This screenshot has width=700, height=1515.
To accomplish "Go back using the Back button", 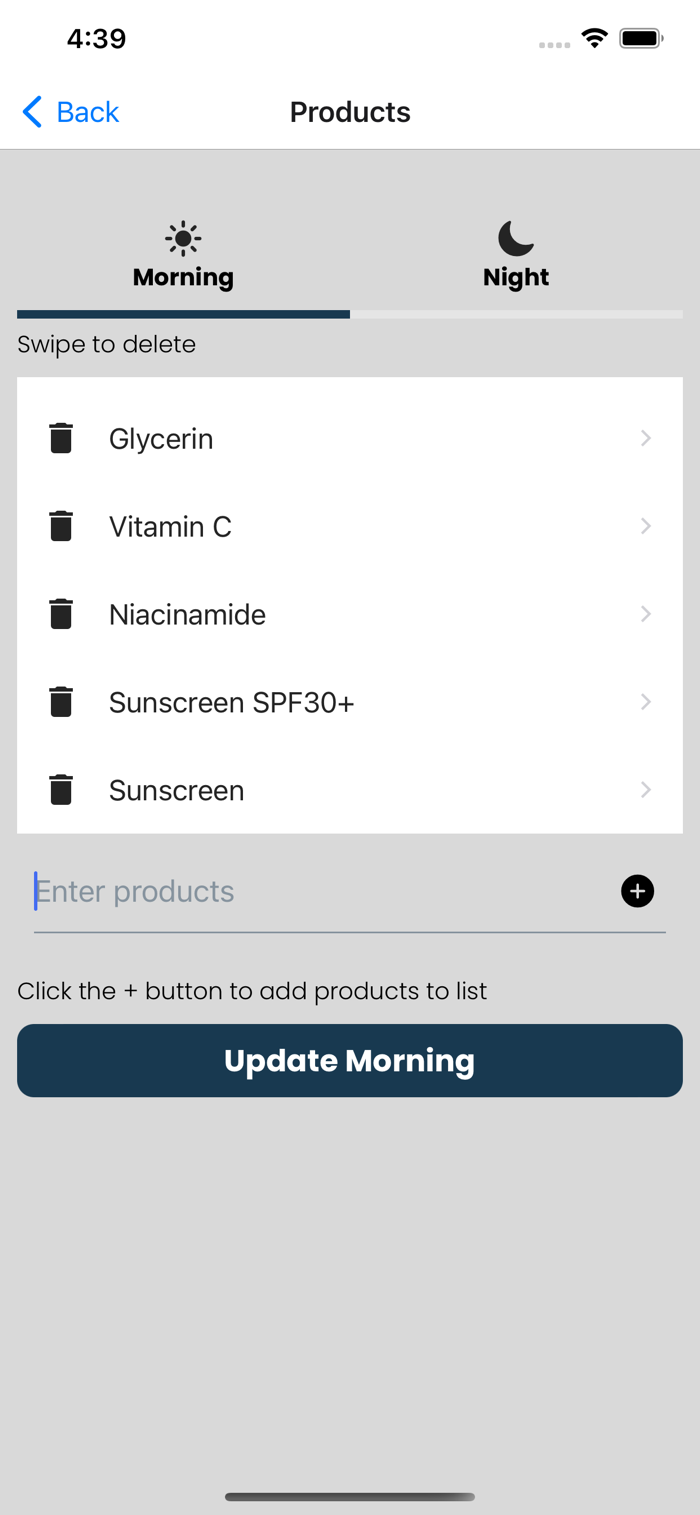I will pos(70,112).
